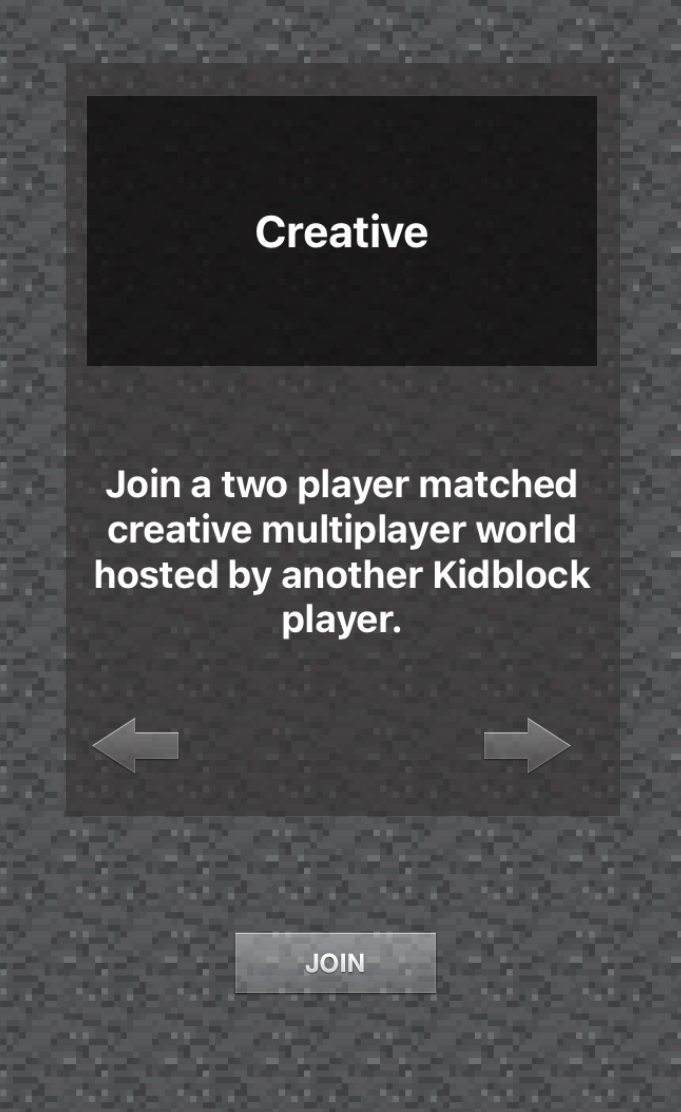Go to the next game mode with right arrow
Image resolution: width=681 pixels, height=1112 pixels.
[527, 746]
